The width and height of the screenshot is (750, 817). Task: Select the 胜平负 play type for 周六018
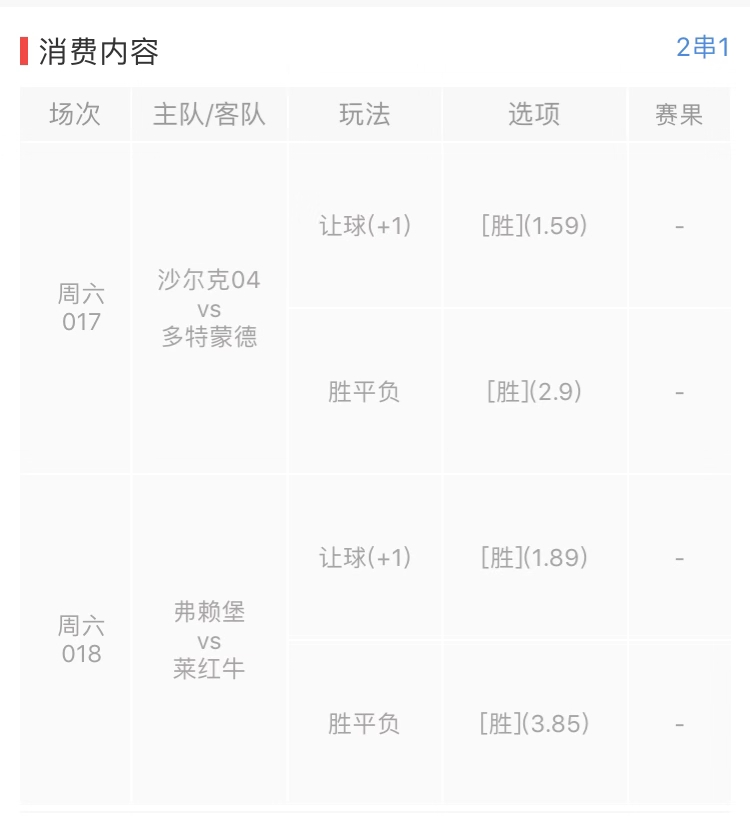(364, 723)
